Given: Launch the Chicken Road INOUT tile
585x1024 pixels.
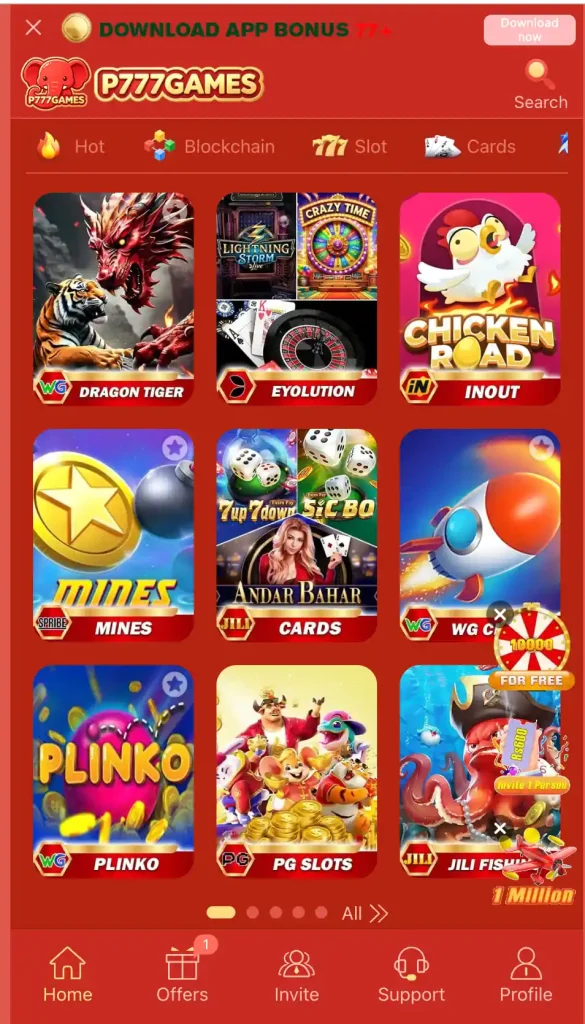Looking at the screenshot, I should 480,298.
